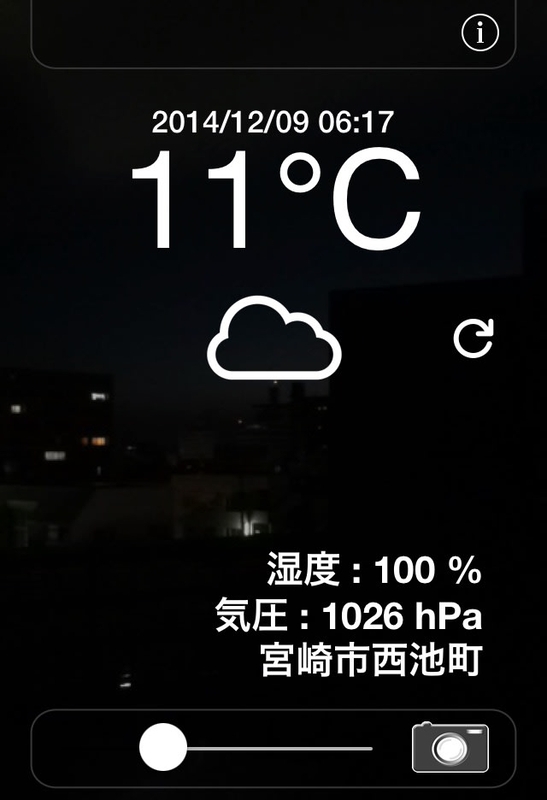Tap the slider handle

click(163, 747)
